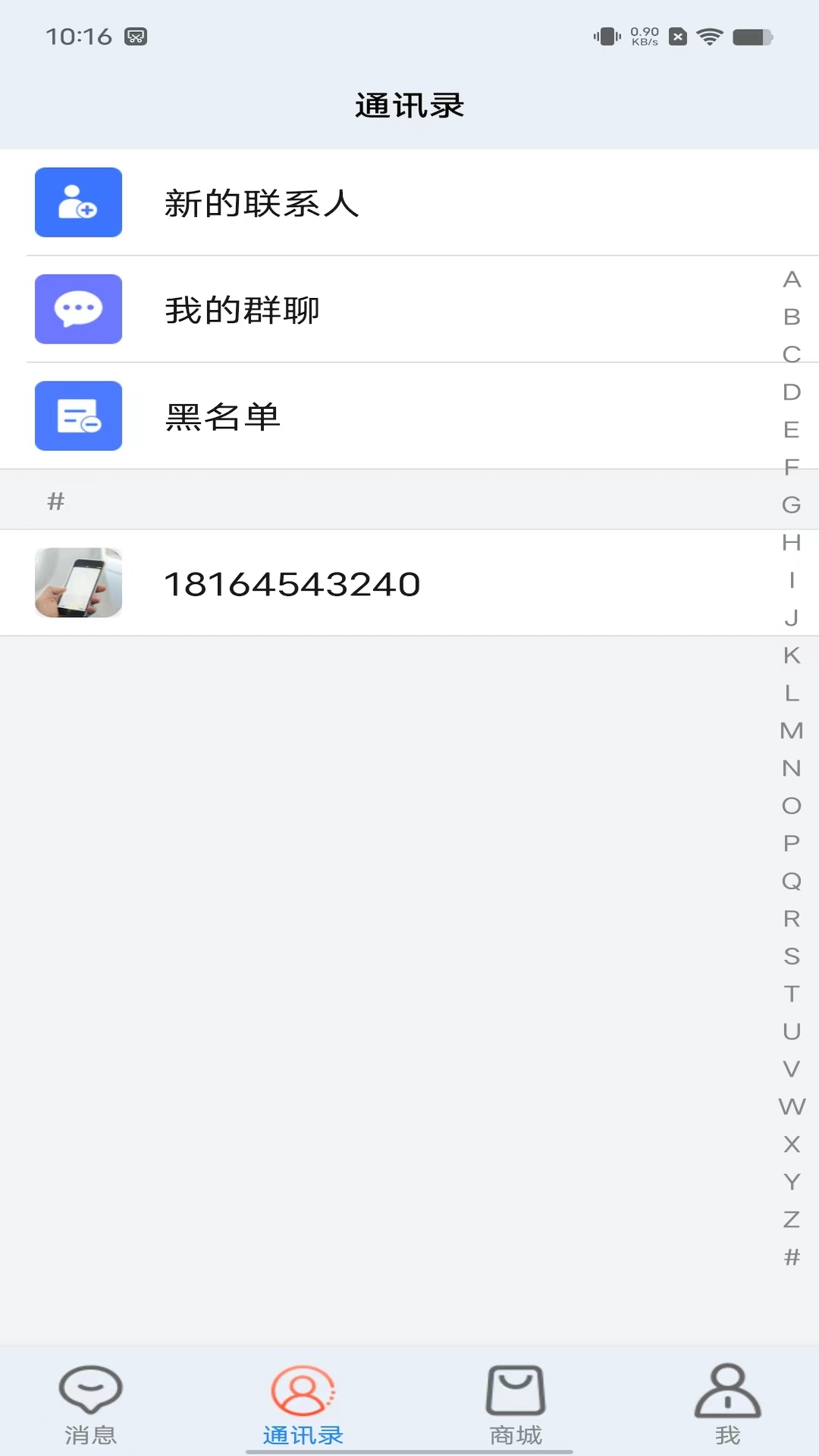Switch to the 消息 tab
The height and width of the screenshot is (1456, 819).
90,1410
